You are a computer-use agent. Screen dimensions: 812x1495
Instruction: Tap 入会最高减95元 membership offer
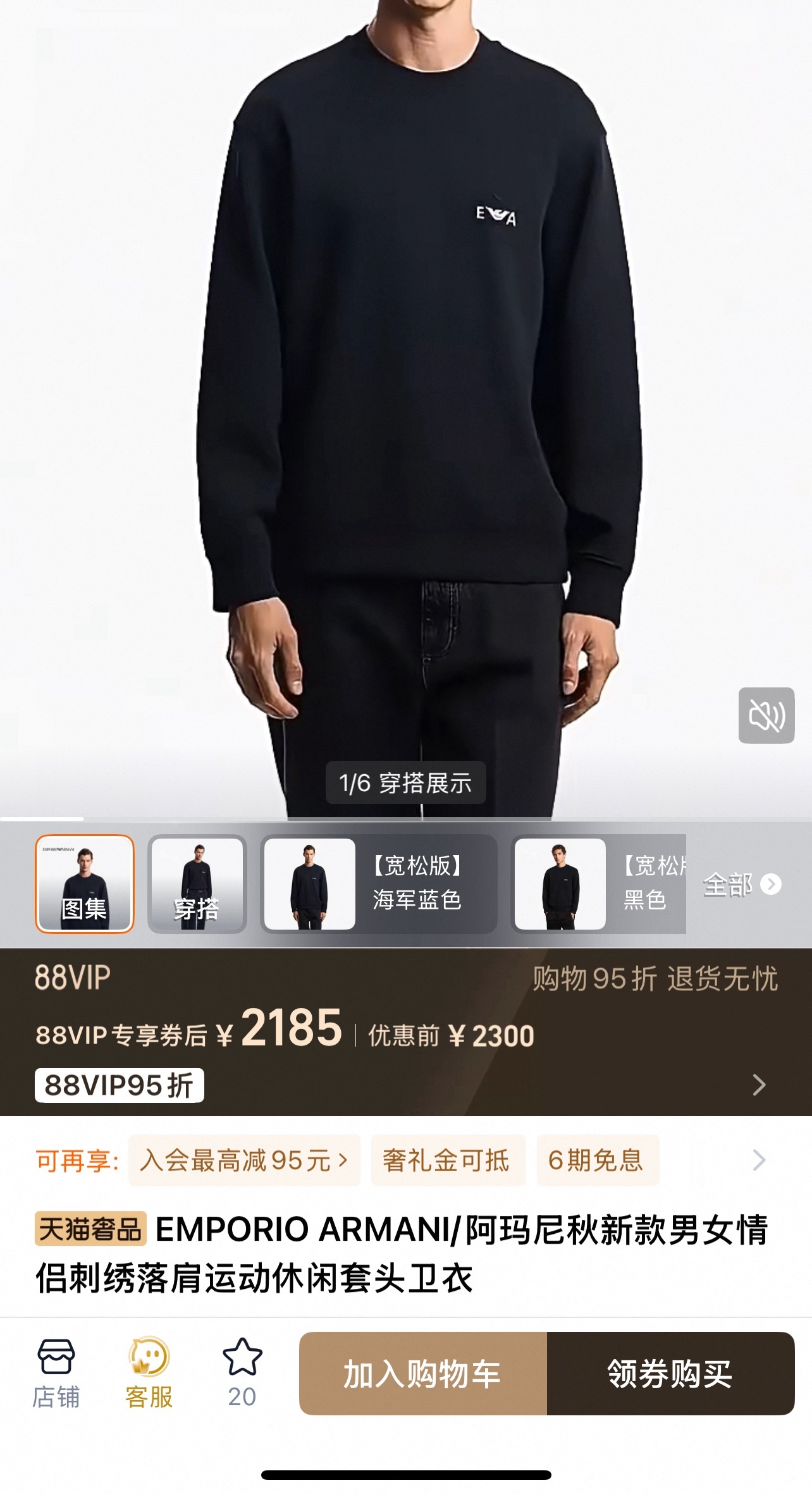pos(244,1160)
